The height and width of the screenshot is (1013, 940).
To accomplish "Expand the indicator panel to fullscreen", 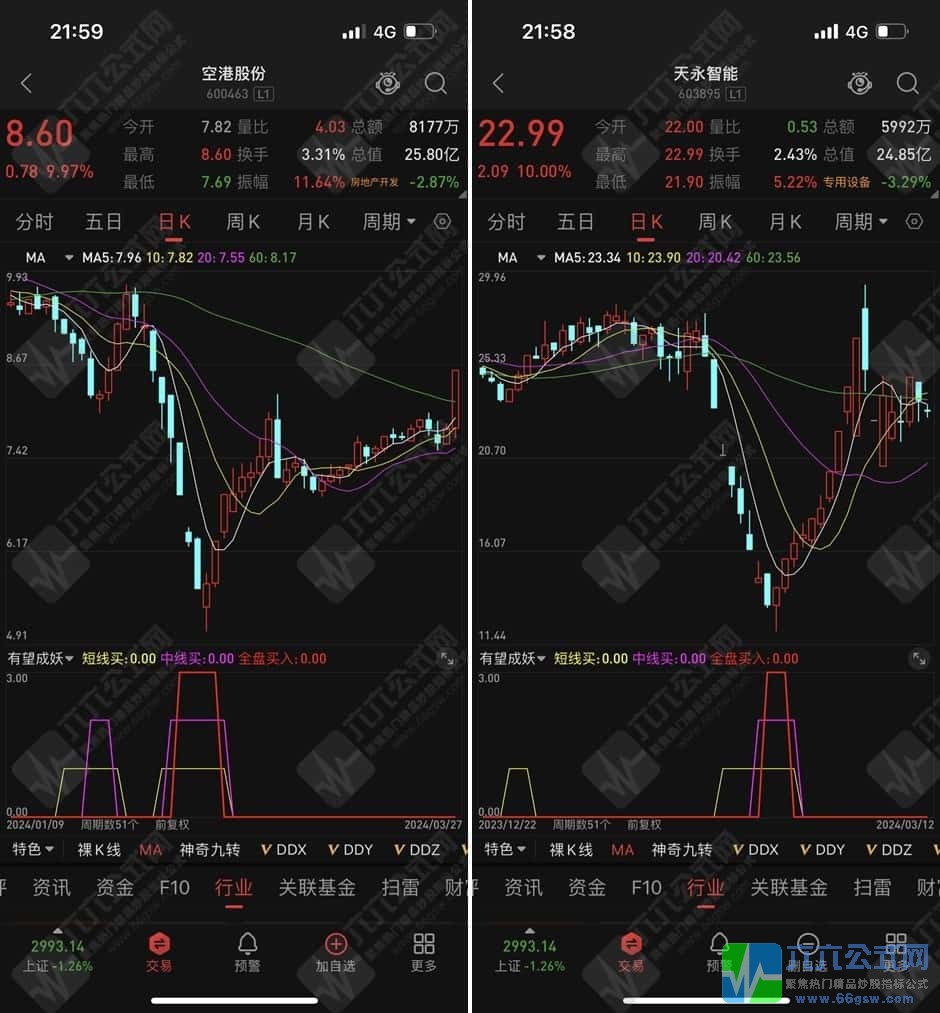I will pyautogui.click(x=448, y=659).
